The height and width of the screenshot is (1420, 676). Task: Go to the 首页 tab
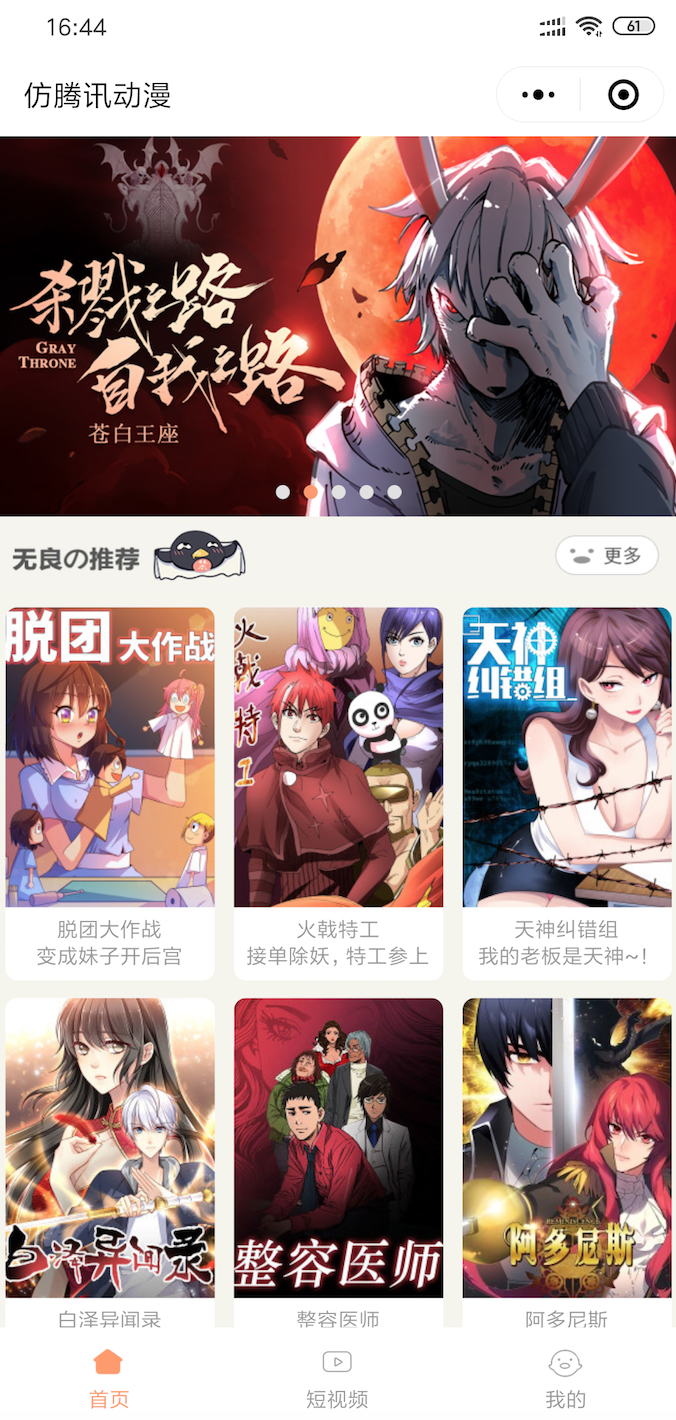(109, 1377)
